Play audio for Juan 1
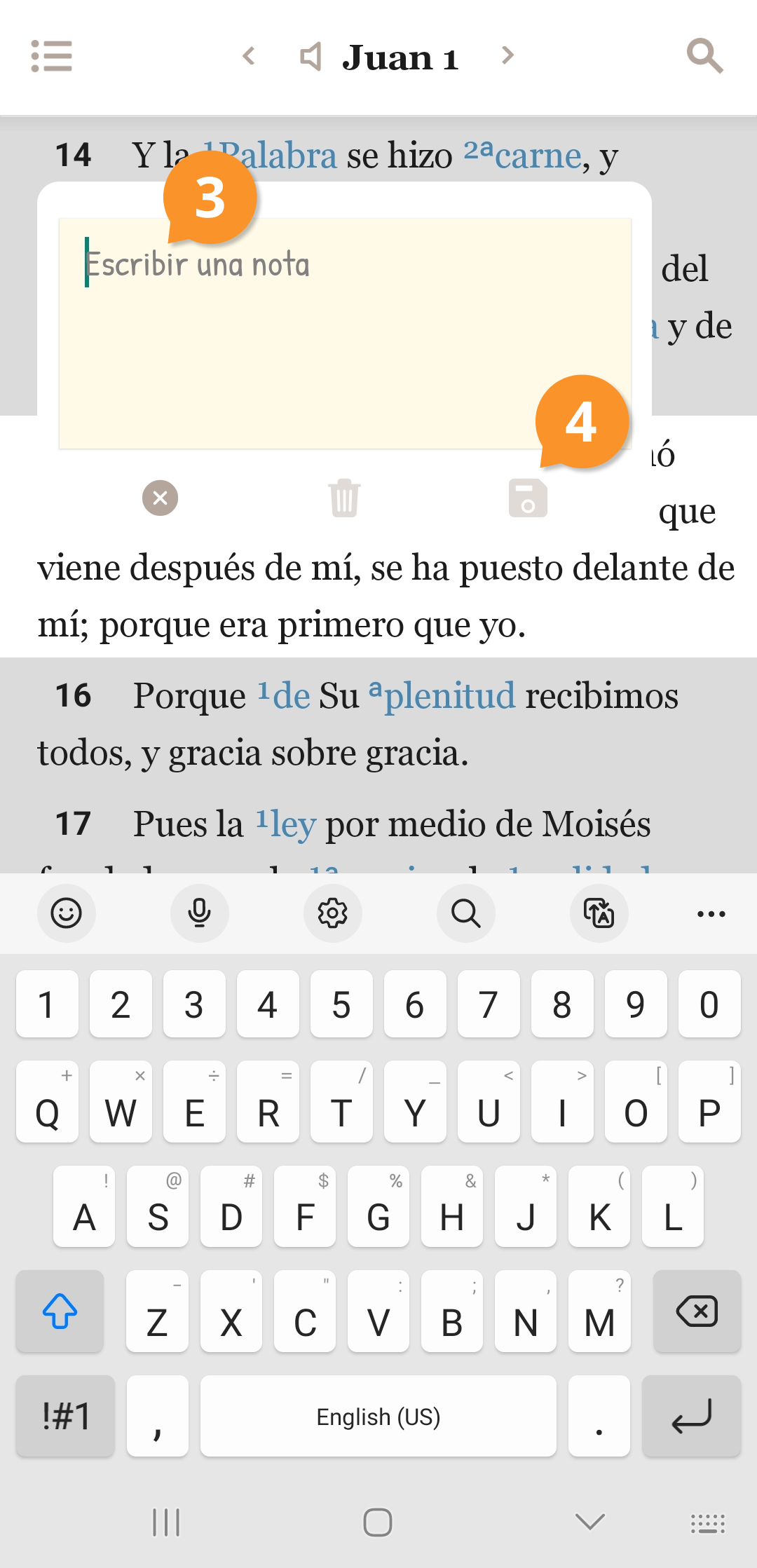Screen dimensions: 757x1568 click(311, 56)
